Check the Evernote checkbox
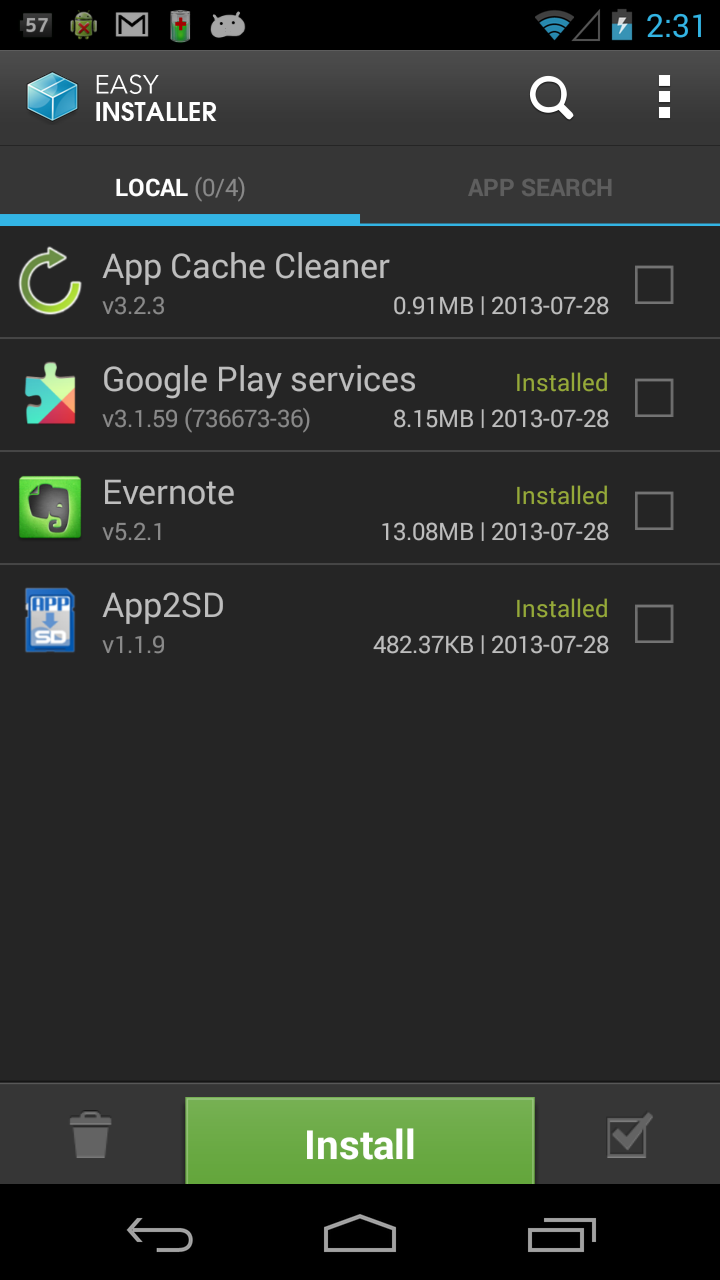Screen dimensions: 720x1280 pos(653,511)
